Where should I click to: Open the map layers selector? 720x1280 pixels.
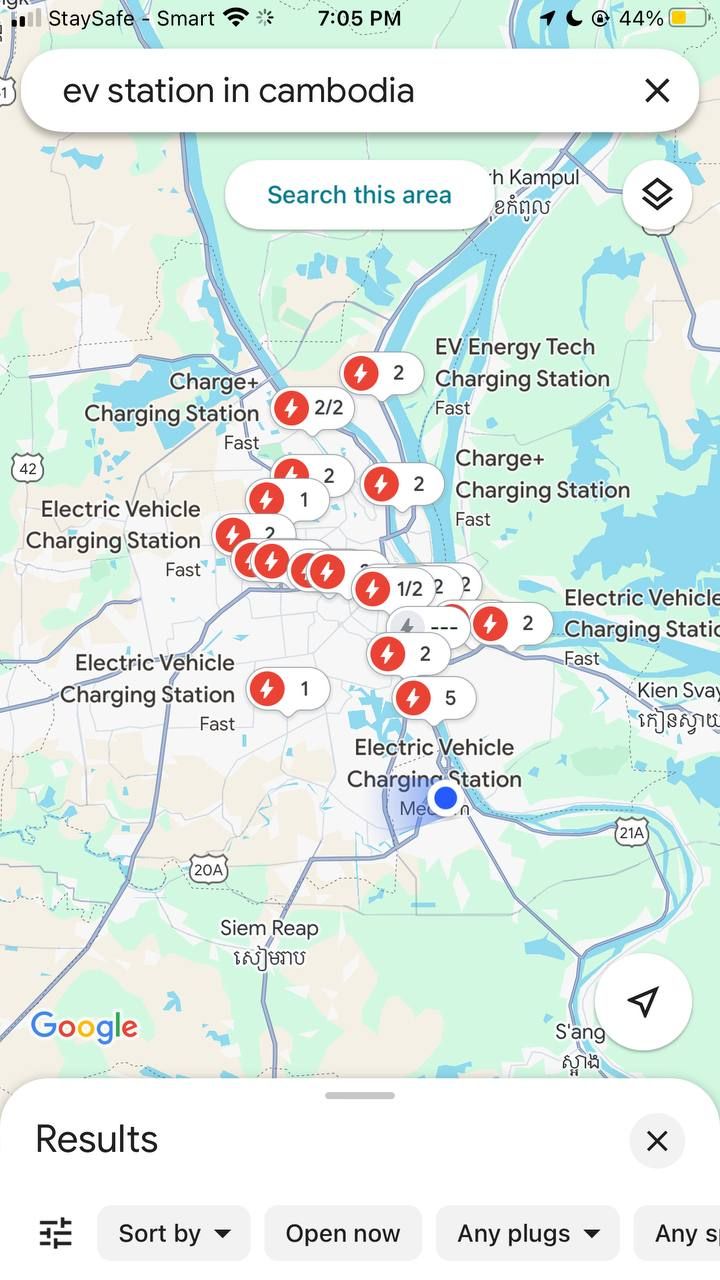tap(657, 196)
